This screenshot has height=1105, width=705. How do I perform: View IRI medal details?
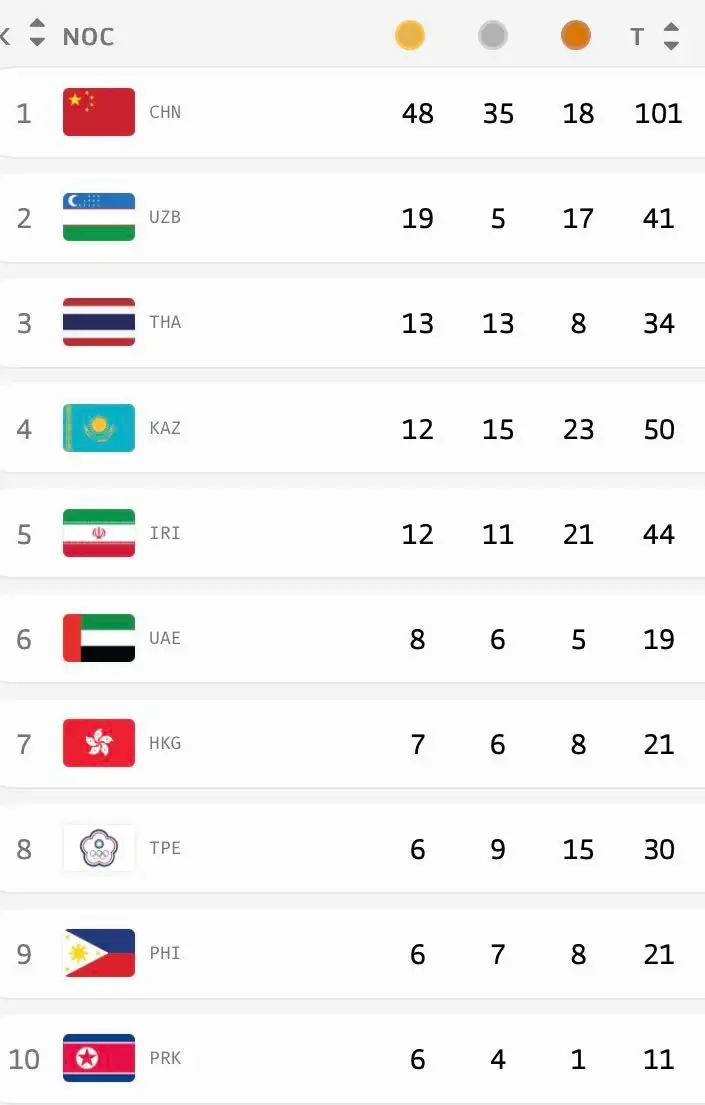pos(350,534)
